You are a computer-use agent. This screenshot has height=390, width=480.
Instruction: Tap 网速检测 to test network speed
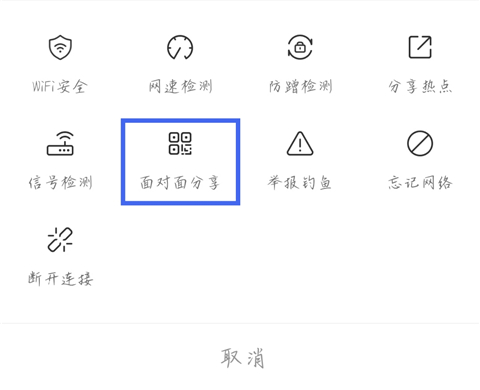180,64
